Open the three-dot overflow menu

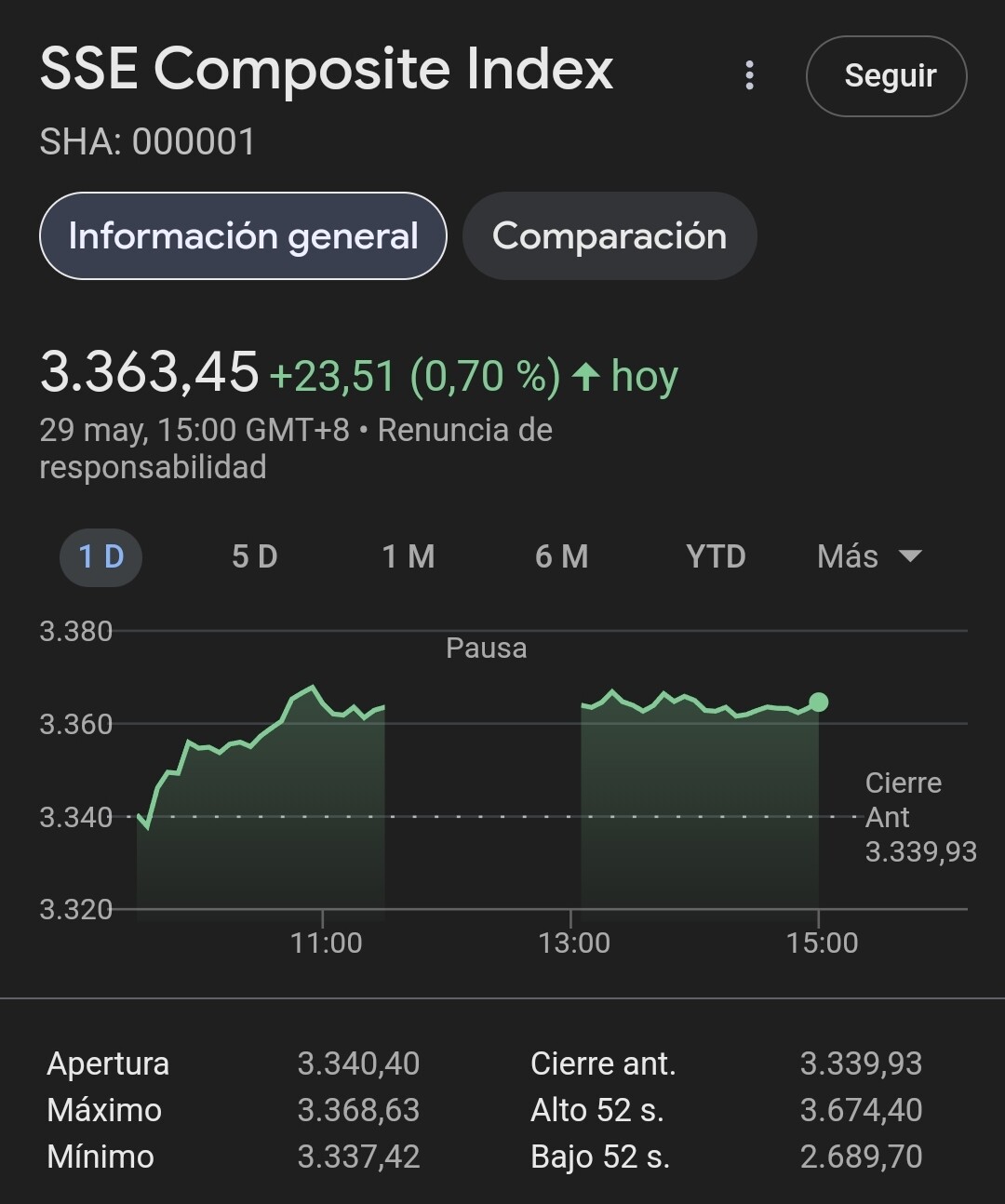pyautogui.click(x=749, y=75)
